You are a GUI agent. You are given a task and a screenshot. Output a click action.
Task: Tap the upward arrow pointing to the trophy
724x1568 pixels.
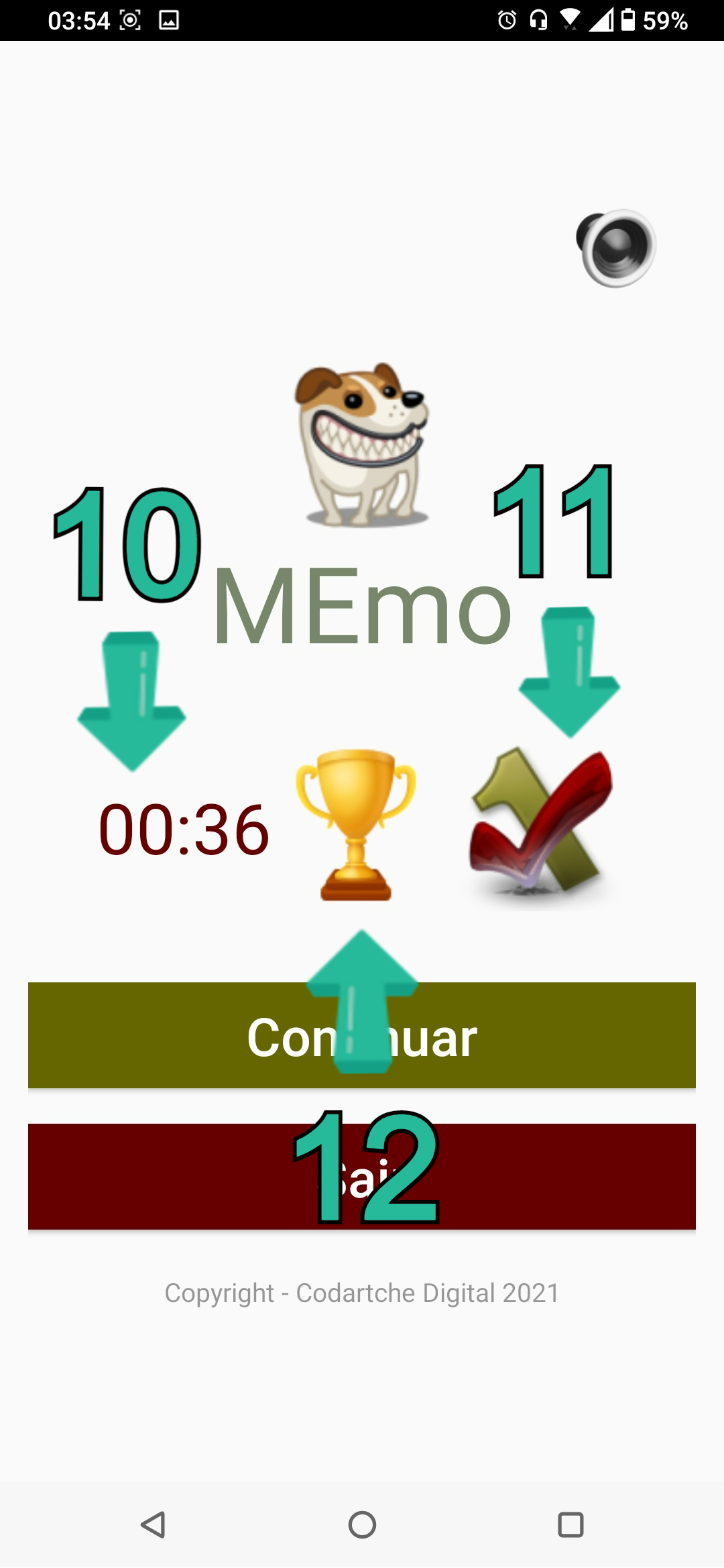[361, 998]
